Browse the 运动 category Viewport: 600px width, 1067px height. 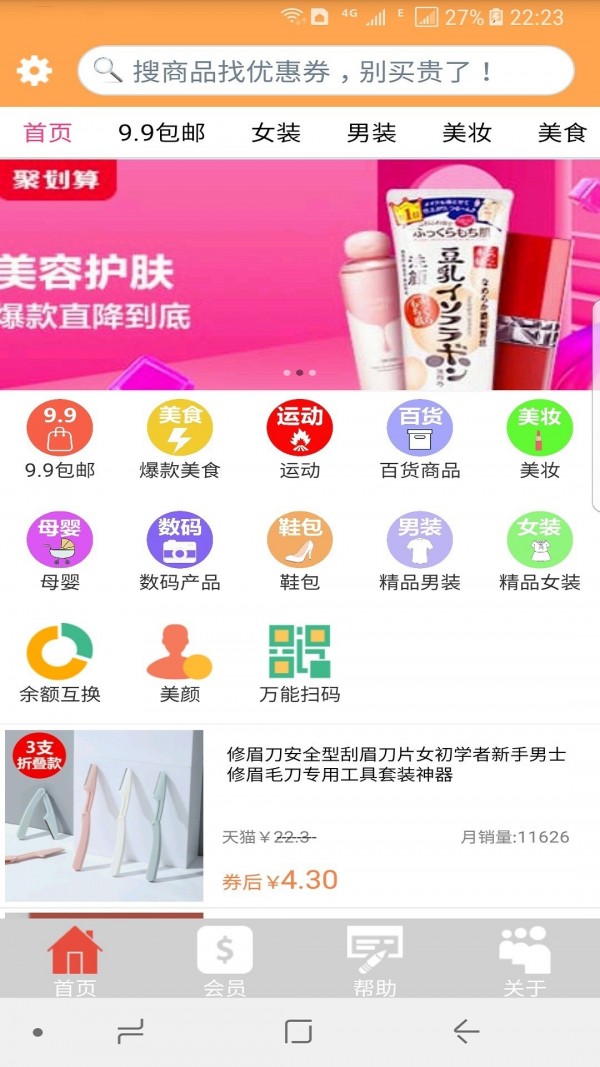pos(299,440)
